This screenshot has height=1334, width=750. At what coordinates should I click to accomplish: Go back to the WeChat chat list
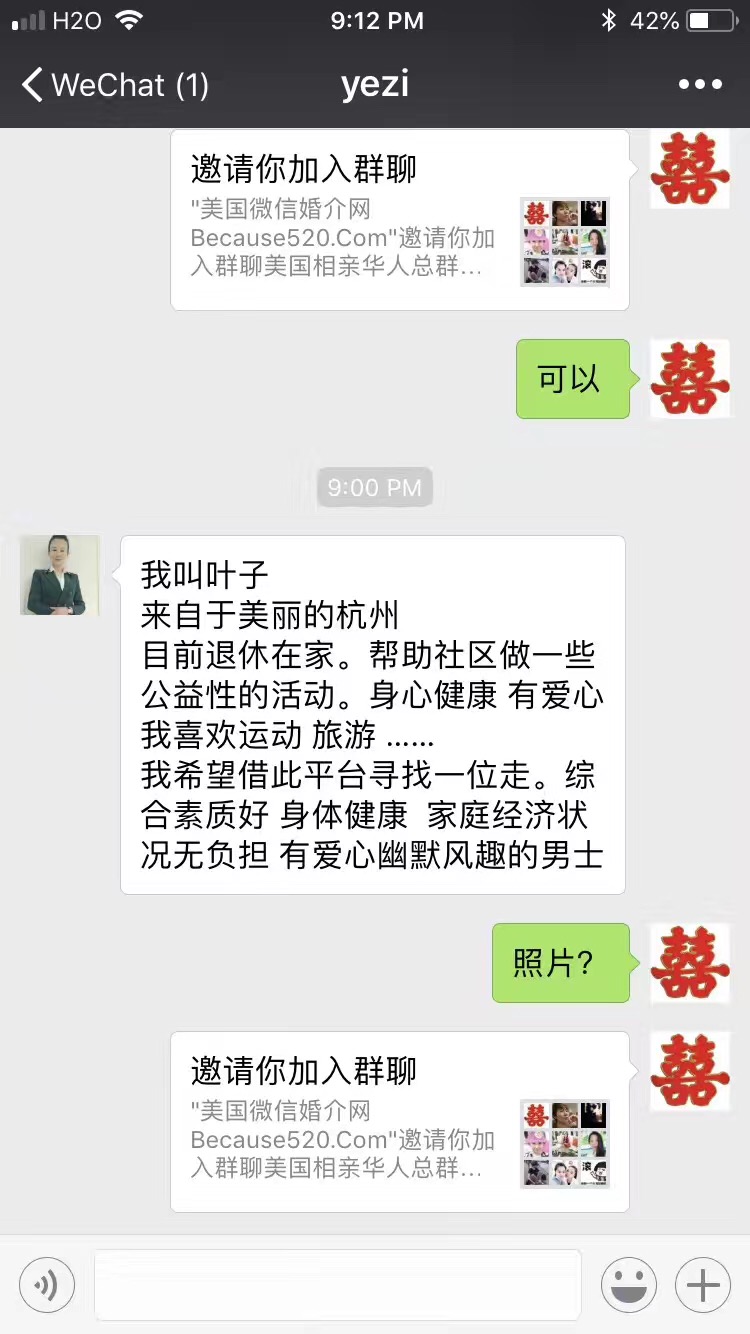(112, 85)
